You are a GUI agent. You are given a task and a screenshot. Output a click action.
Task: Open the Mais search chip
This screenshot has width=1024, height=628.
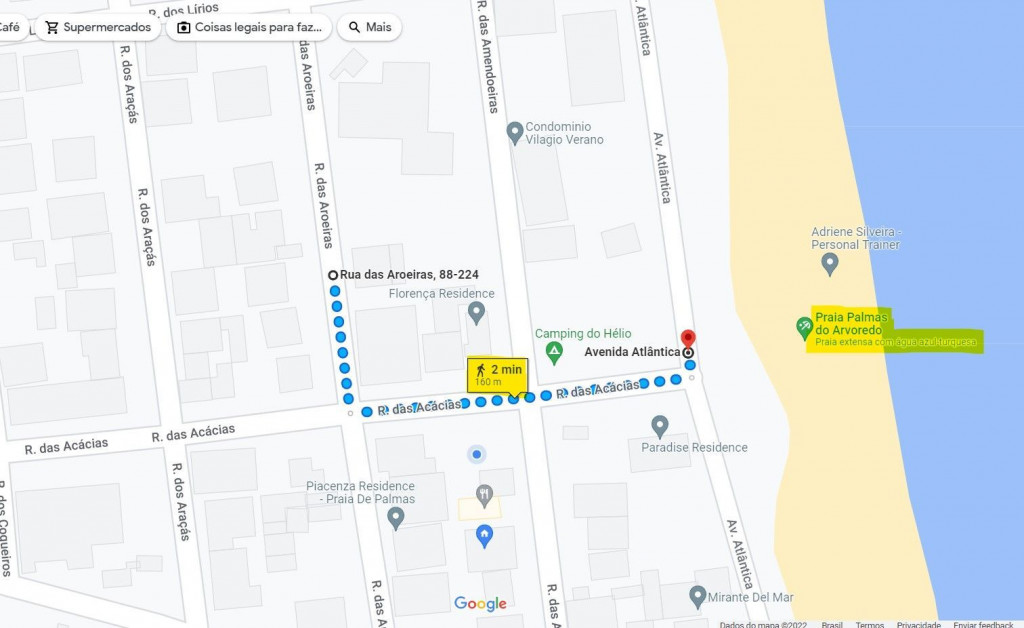tap(368, 27)
